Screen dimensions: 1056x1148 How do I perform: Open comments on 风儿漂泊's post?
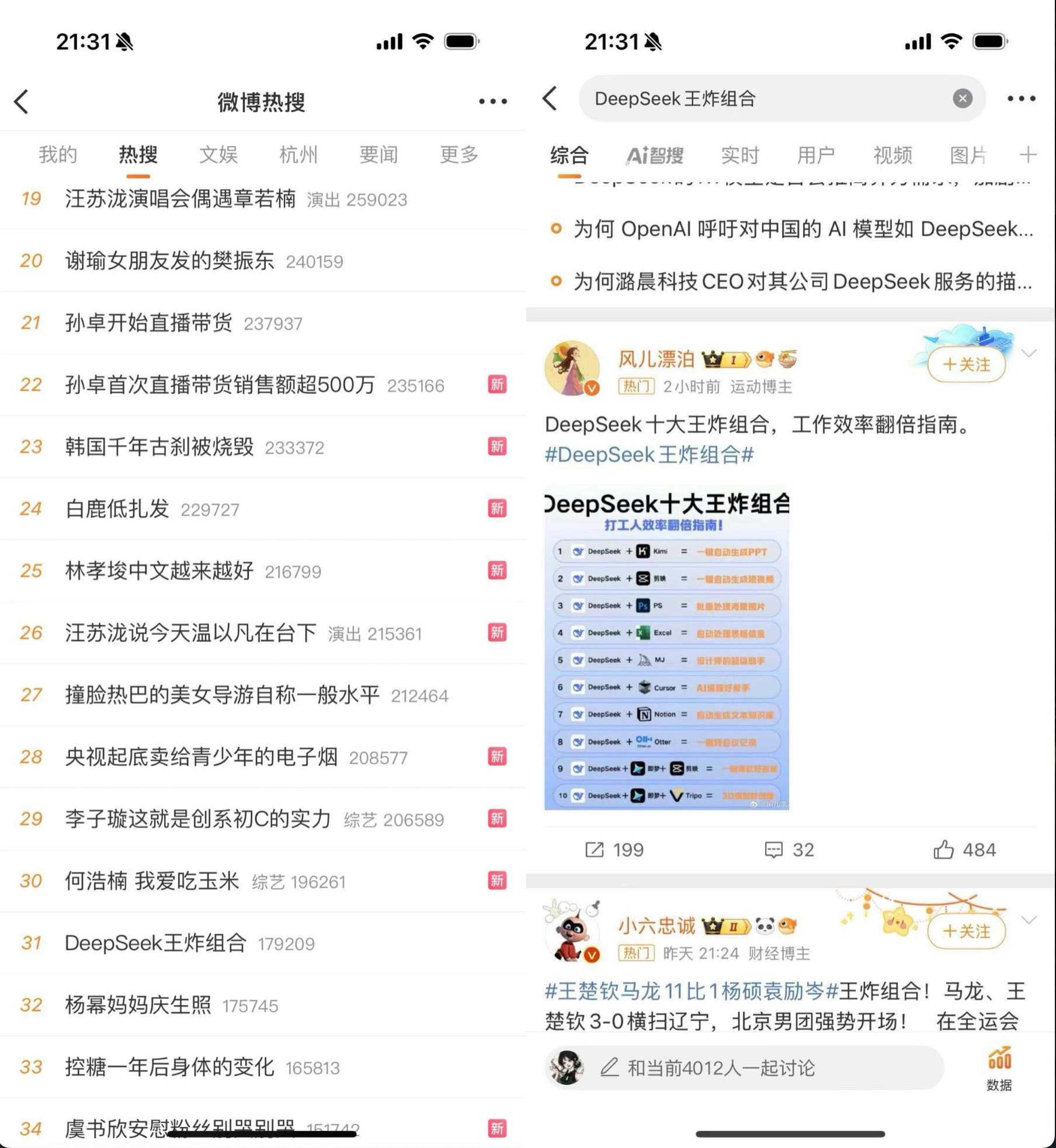pyautogui.click(x=788, y=850)
